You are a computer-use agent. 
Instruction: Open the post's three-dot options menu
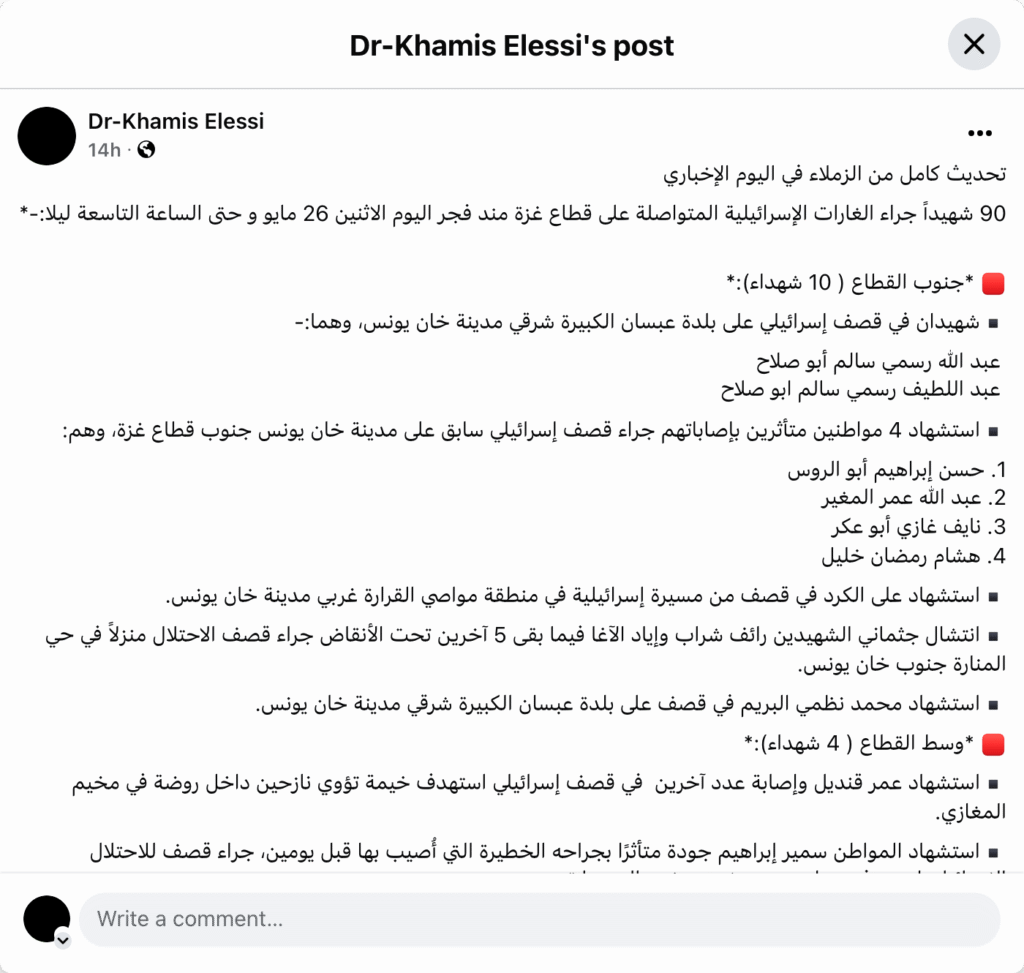(979, 134)
